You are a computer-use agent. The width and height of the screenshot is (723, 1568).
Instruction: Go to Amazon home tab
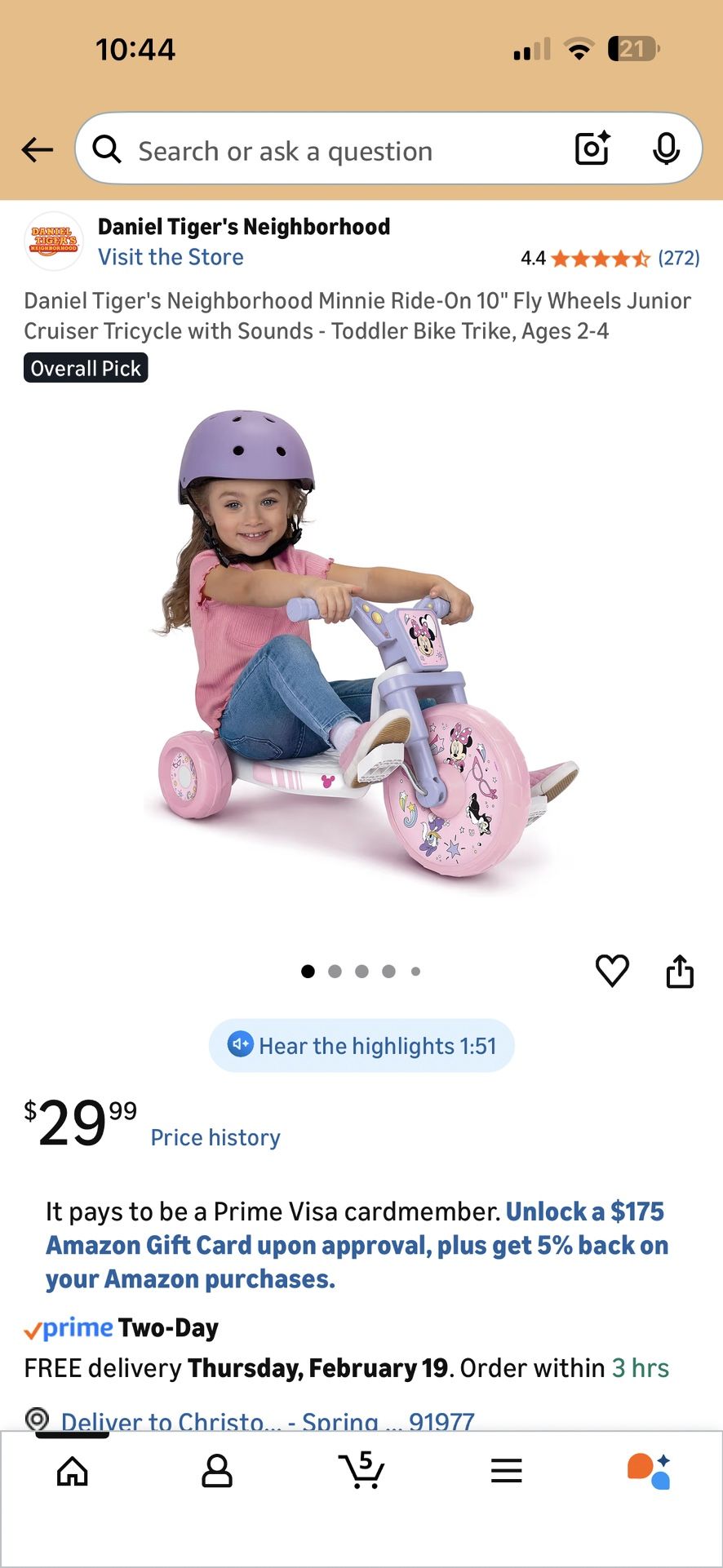(x=73, y=1471)
